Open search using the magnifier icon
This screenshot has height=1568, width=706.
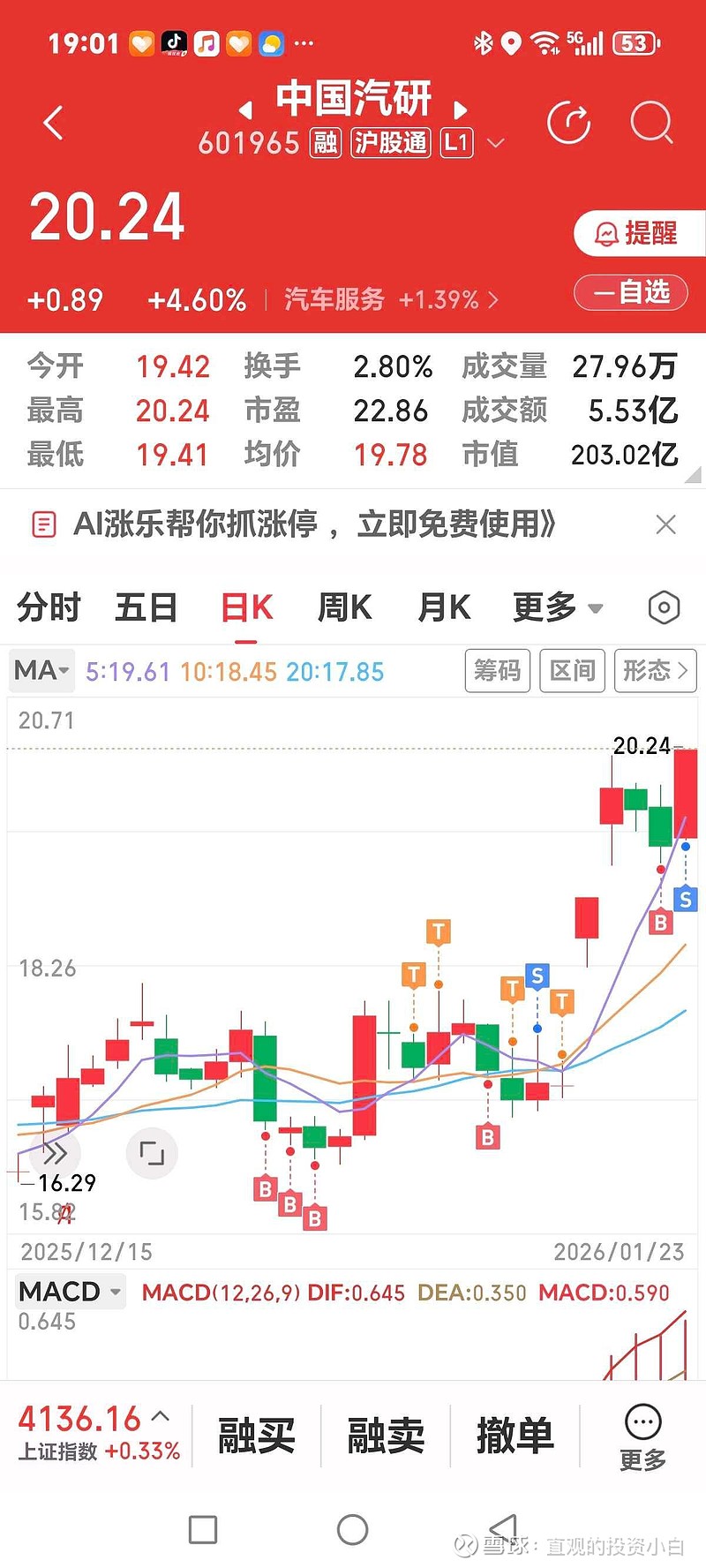(x=651, y=123)
